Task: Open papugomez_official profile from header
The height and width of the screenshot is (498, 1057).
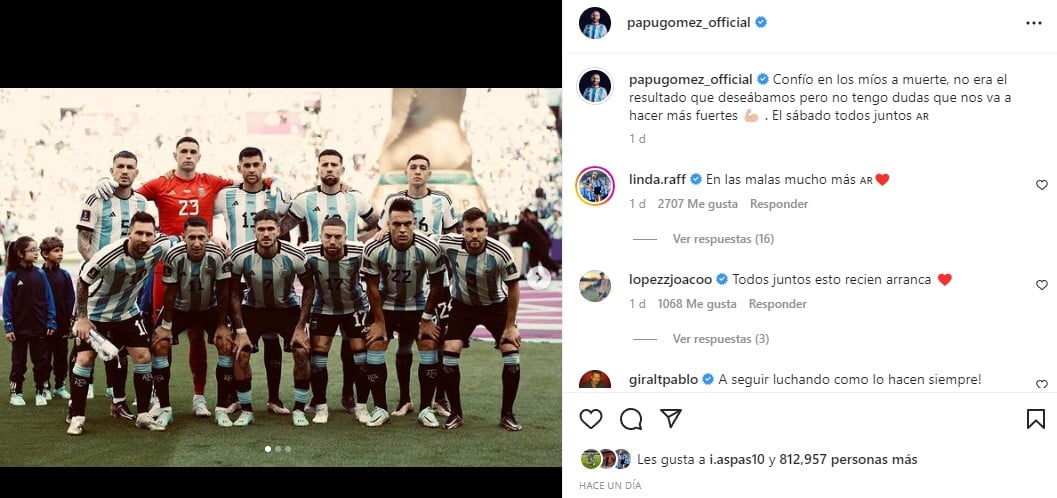Action: [690, 22]
